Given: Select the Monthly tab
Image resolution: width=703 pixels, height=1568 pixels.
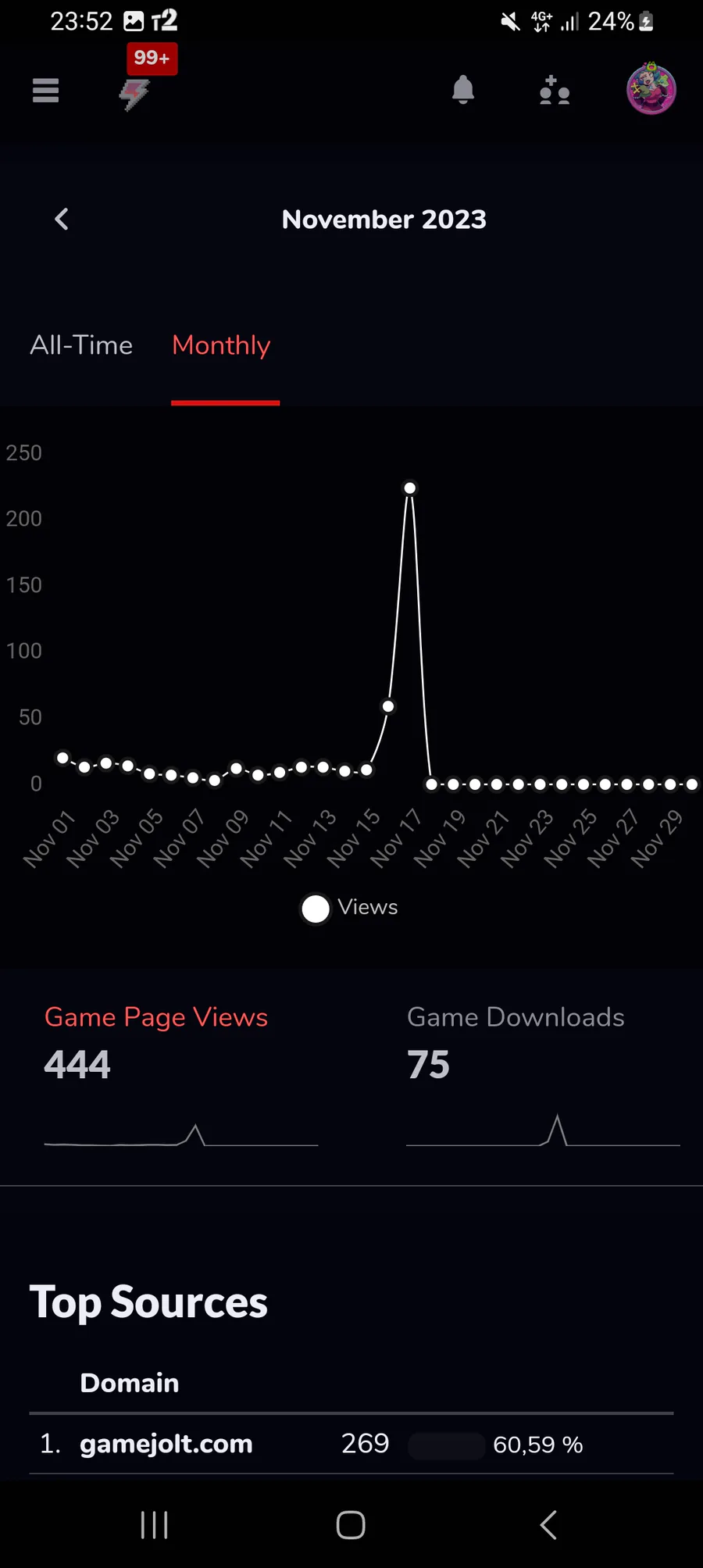Looking at the screenshot, I should click(221, 345).
